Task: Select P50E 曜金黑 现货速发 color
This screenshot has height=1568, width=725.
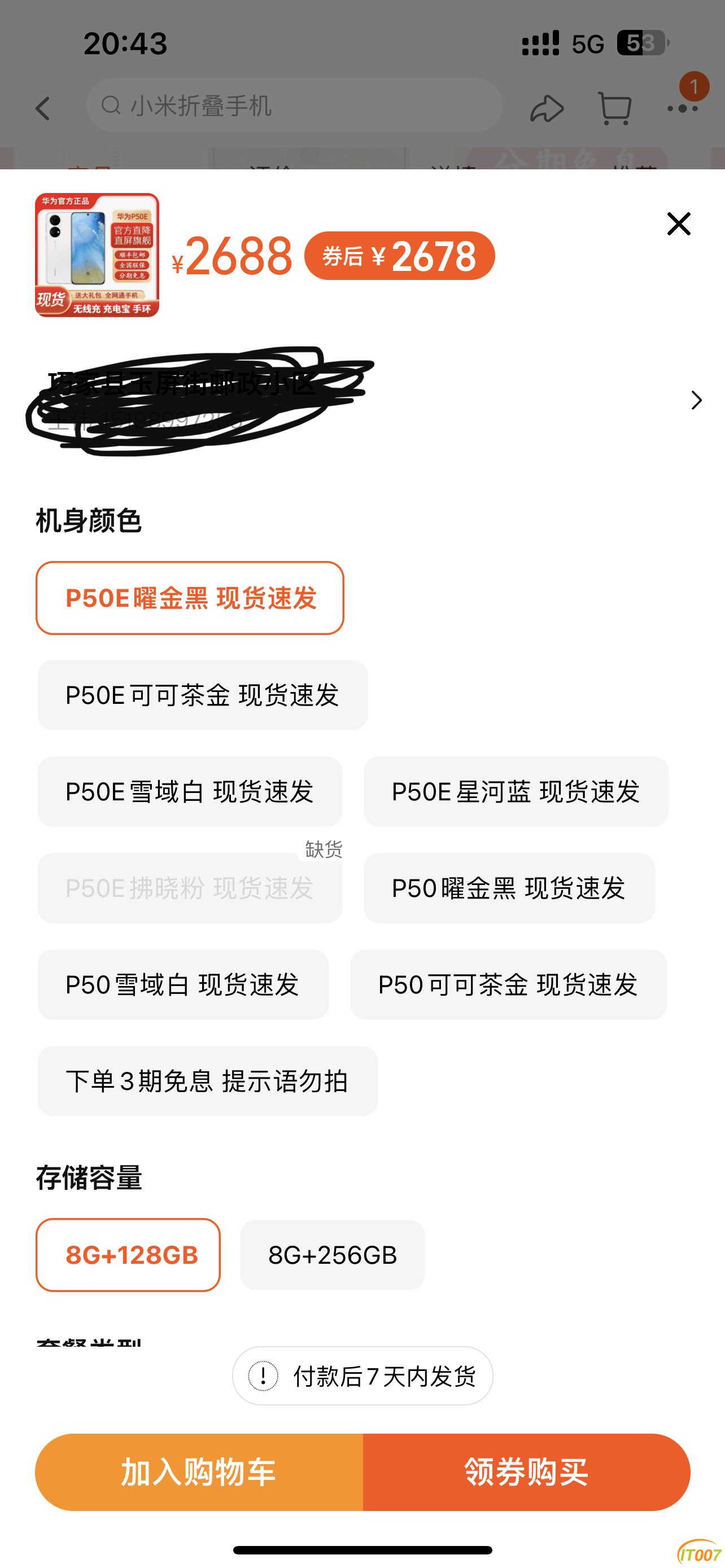Action: click(190, 598)
